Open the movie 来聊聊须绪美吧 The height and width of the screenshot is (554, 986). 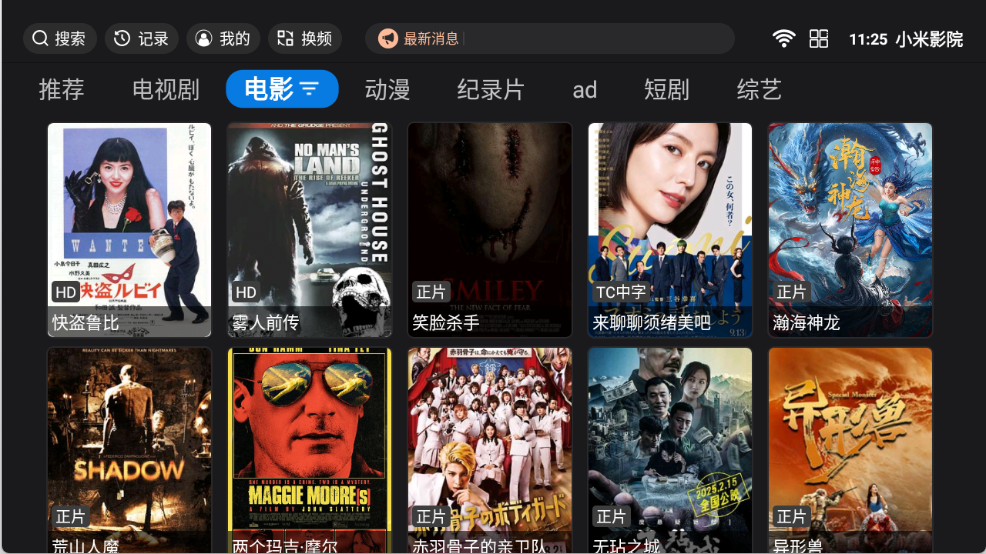point(669,230)
